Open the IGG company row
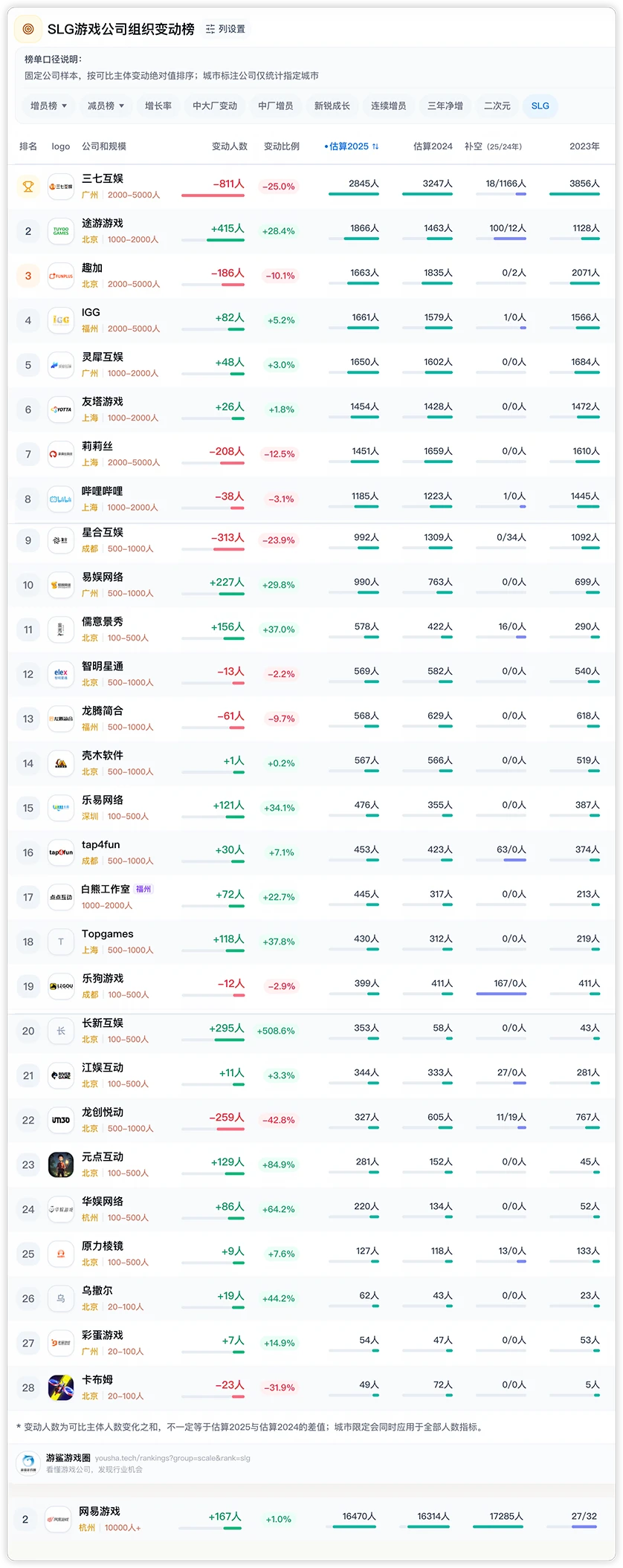Screen dimensions: 623x1568 coord(311,320)
